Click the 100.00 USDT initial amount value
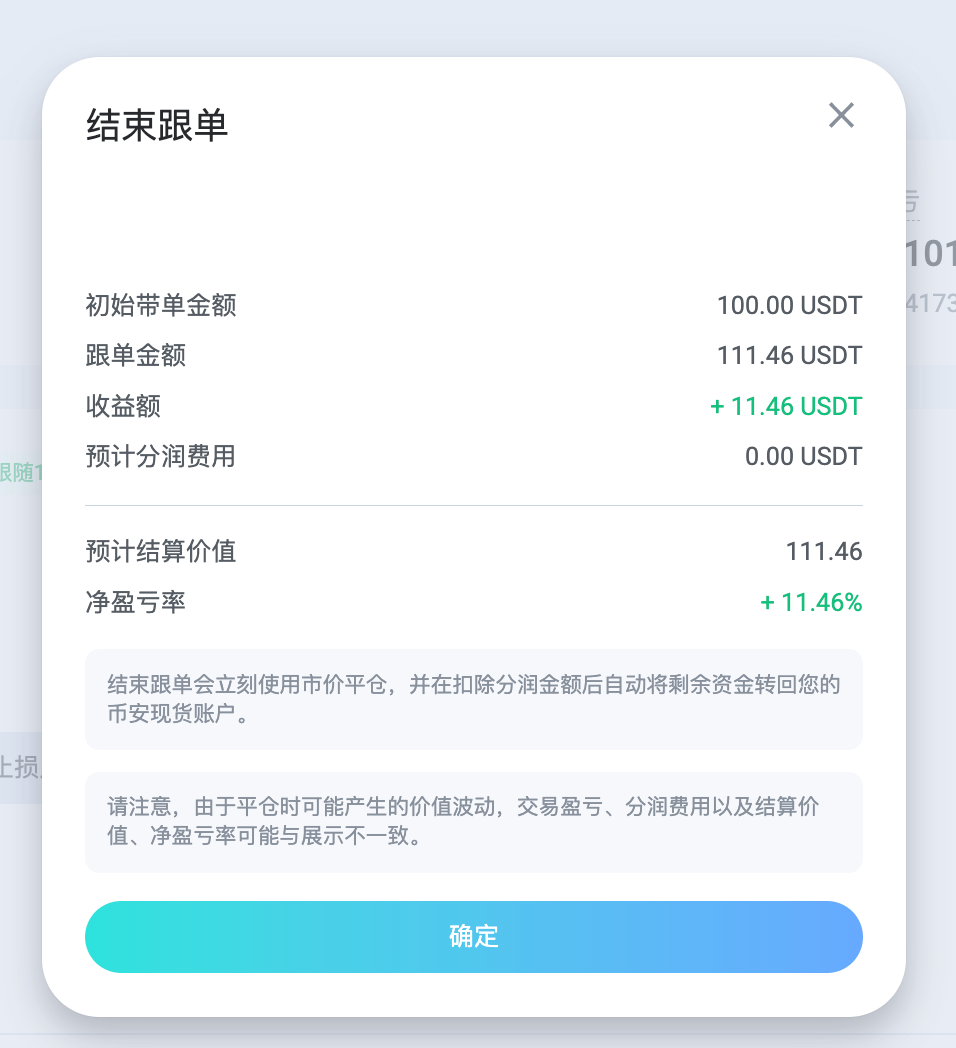This screenshot has height=1048, width=956. (x=789, y=306)
